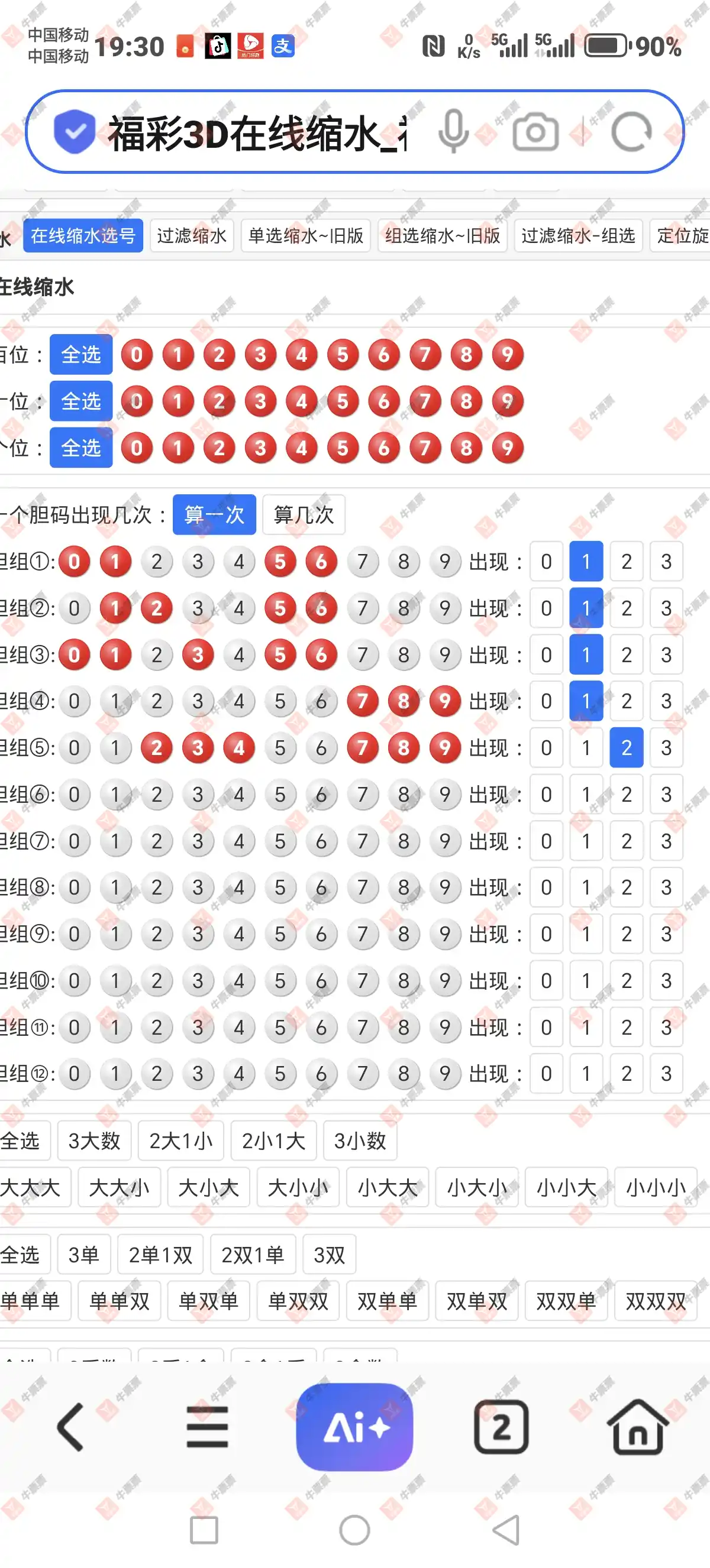710x1568 pixels.
Task: Go to the 组选缩水~旧版 tab
Action: 442,235
